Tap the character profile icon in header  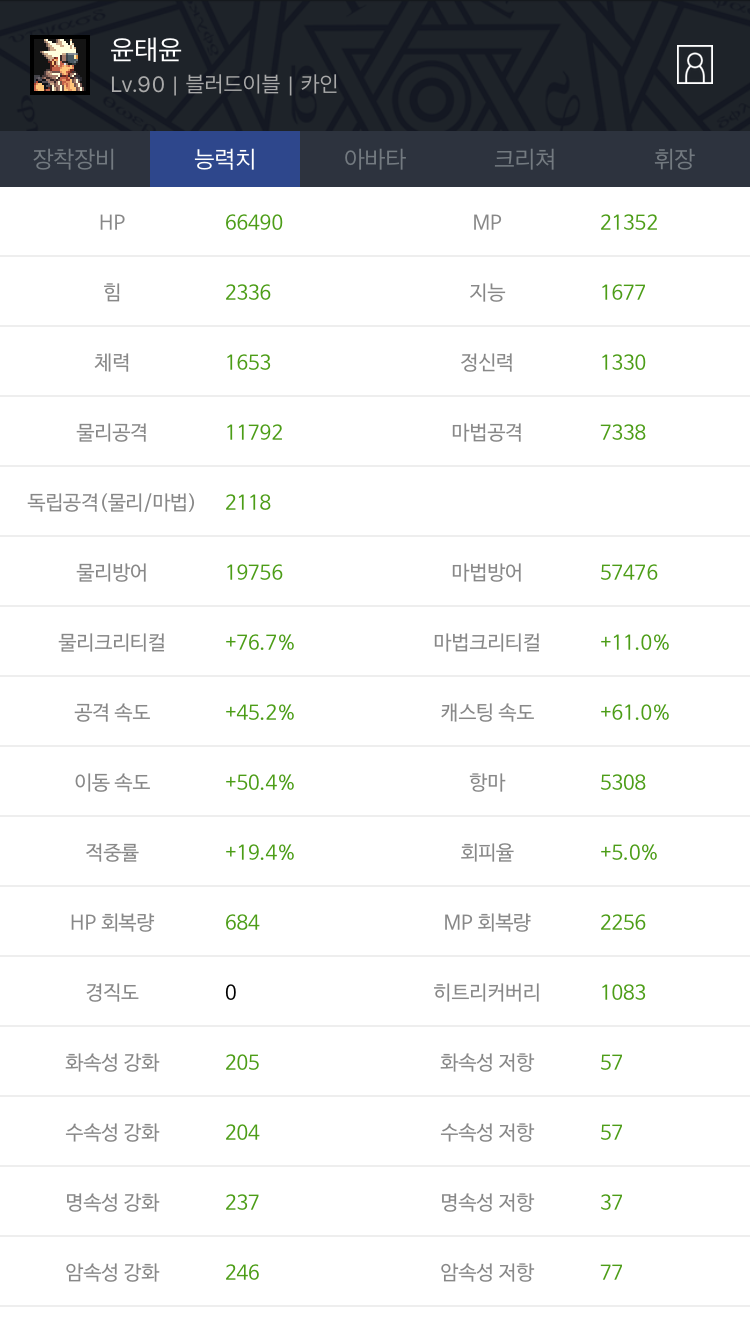click(694, 65)
